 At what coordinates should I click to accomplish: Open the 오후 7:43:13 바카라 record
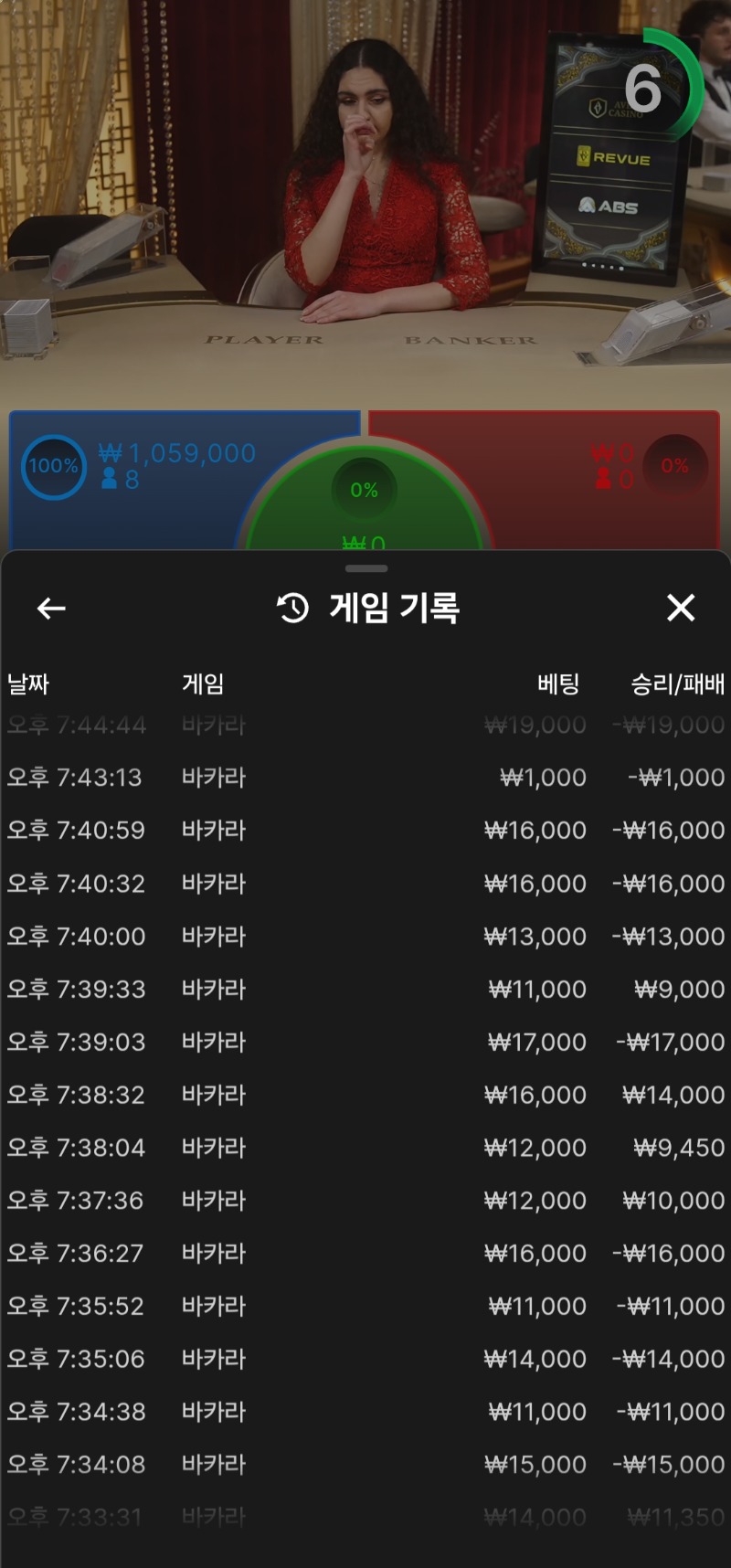(x=365, y=778)
